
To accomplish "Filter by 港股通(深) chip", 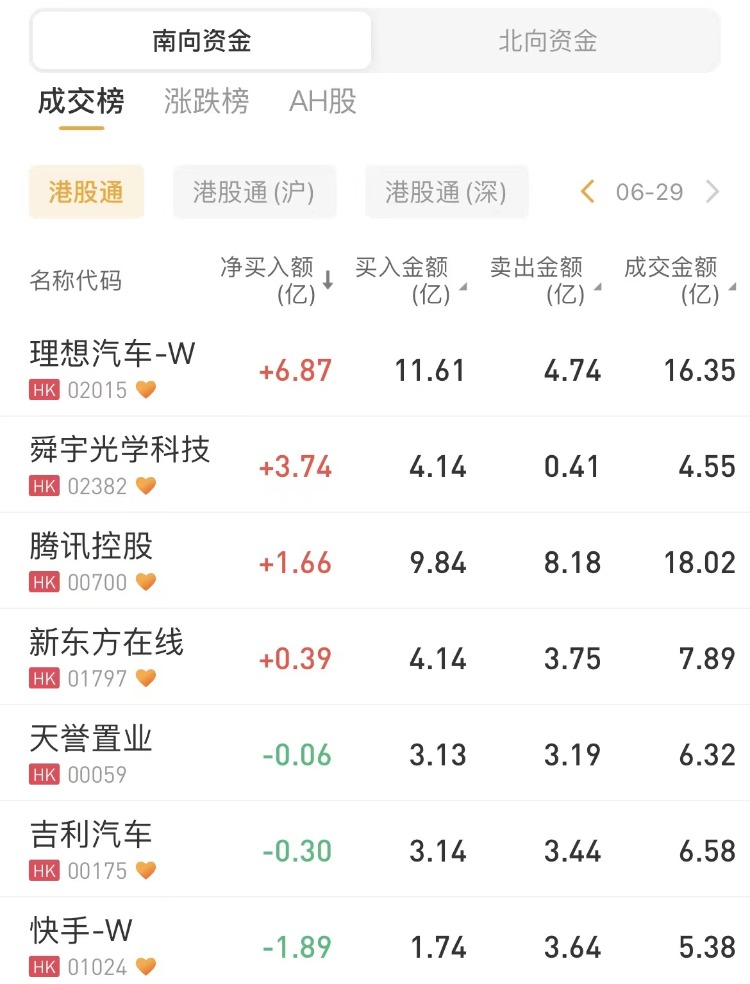I will [x=446, y=192].
